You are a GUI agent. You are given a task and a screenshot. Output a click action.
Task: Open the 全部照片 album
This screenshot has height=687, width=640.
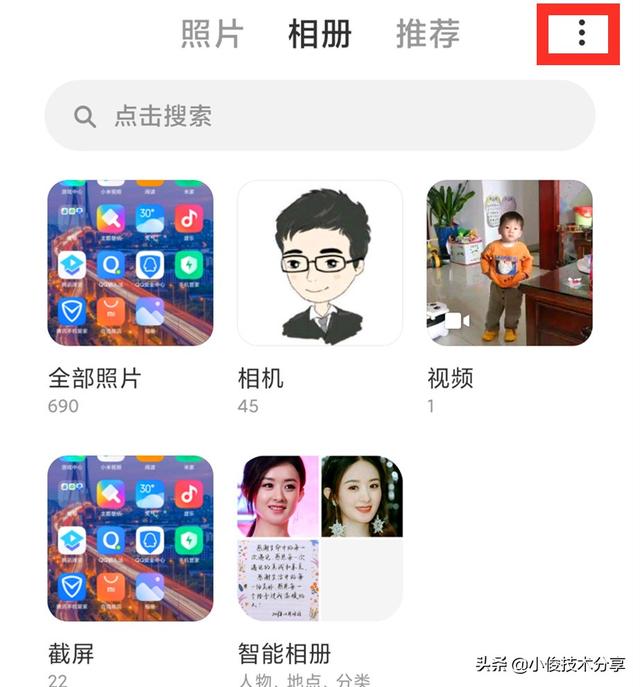tap(130, 263)
